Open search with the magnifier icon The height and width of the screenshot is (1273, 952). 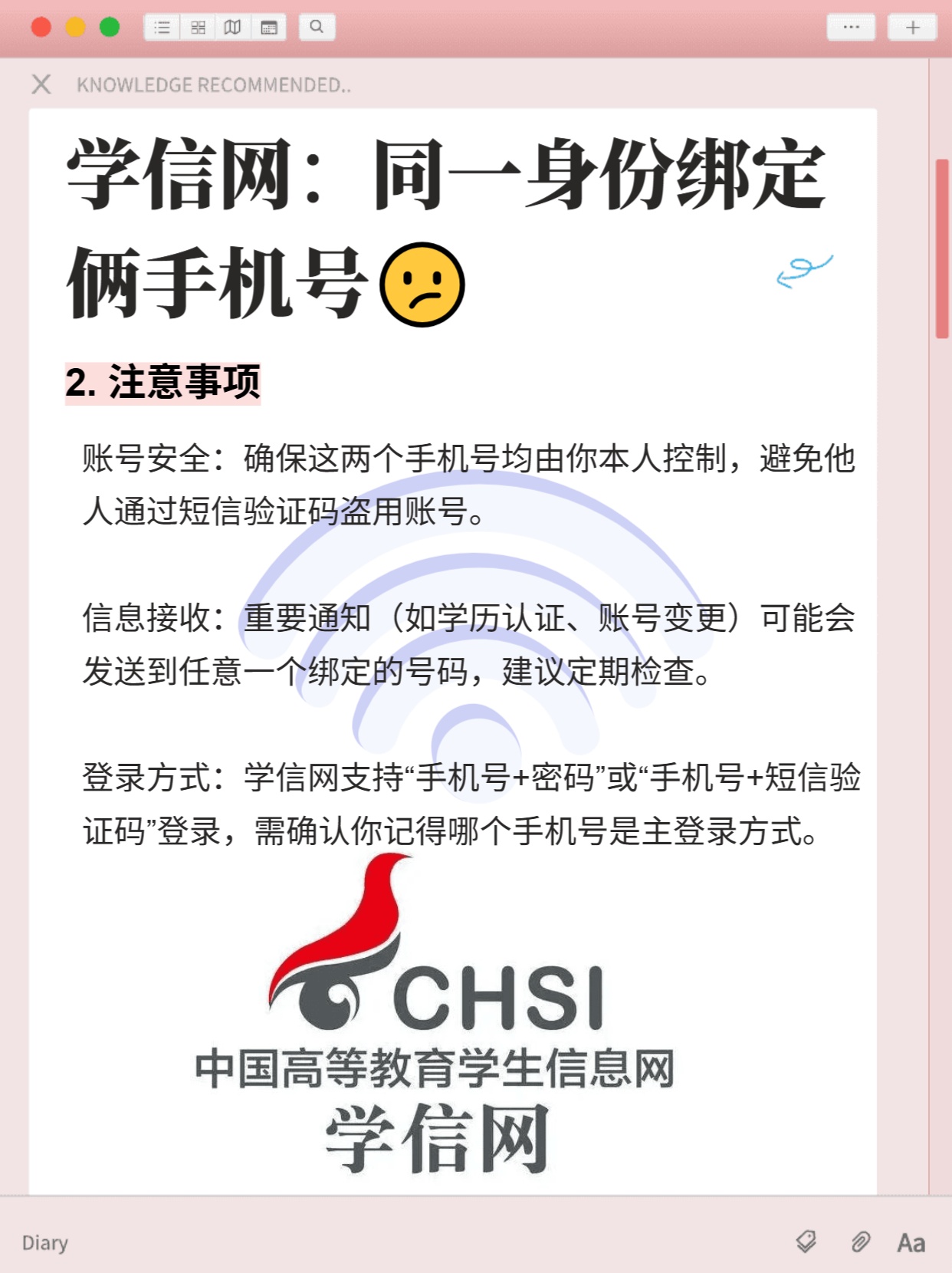(x=315, y=28)
